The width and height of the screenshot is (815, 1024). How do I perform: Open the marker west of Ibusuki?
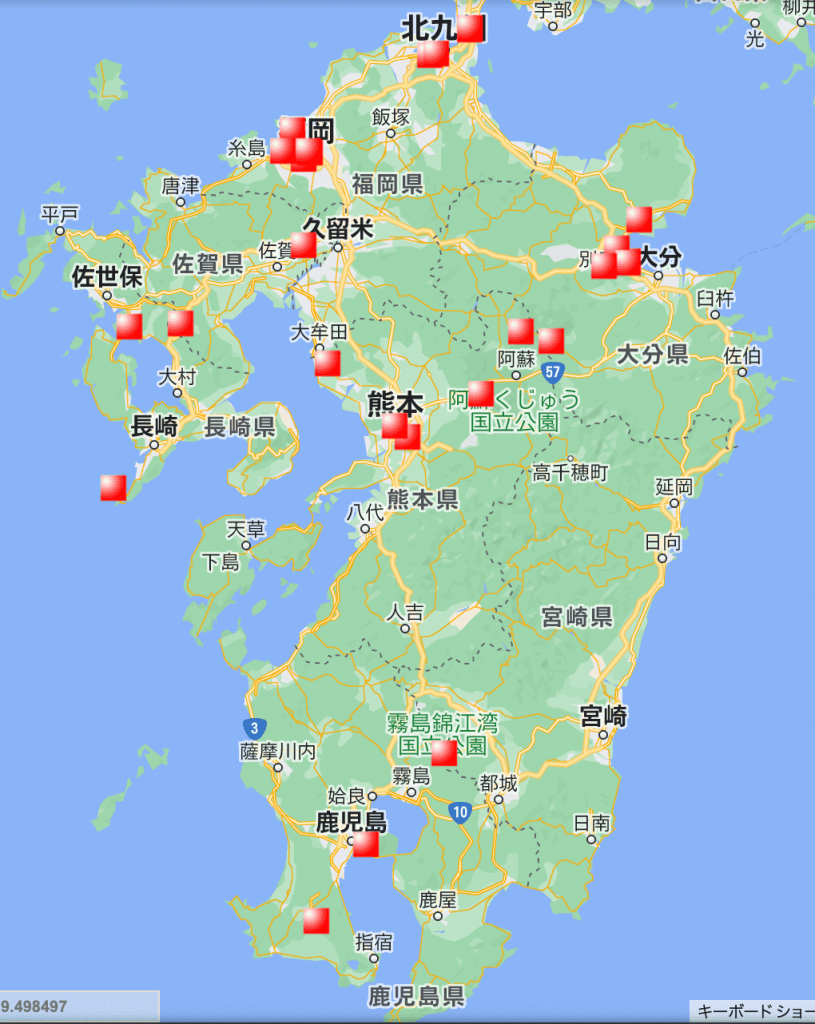coord(316,920)
